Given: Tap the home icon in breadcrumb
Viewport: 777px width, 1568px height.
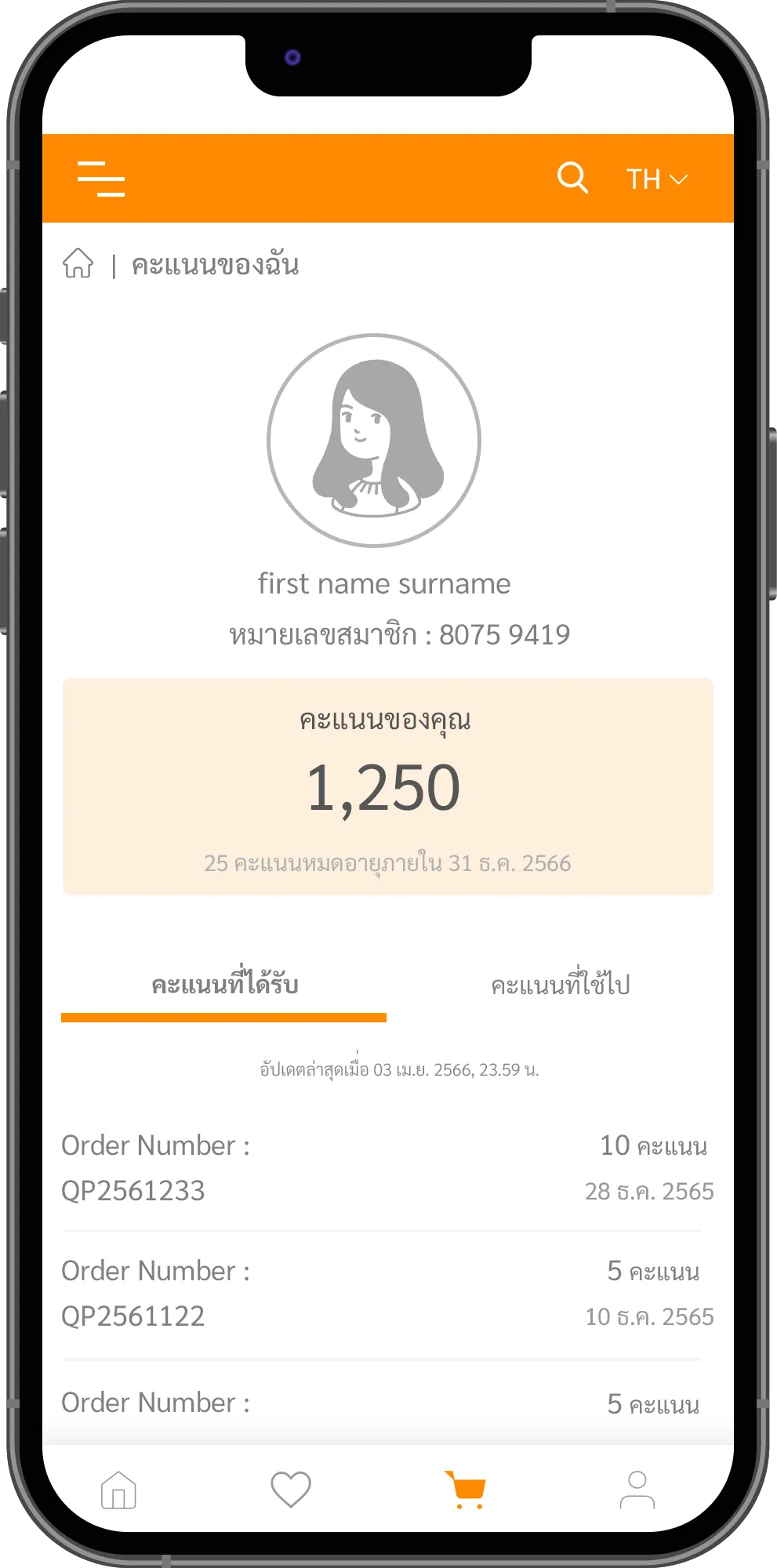Looking at the screenshot, I should pos(78,263).
